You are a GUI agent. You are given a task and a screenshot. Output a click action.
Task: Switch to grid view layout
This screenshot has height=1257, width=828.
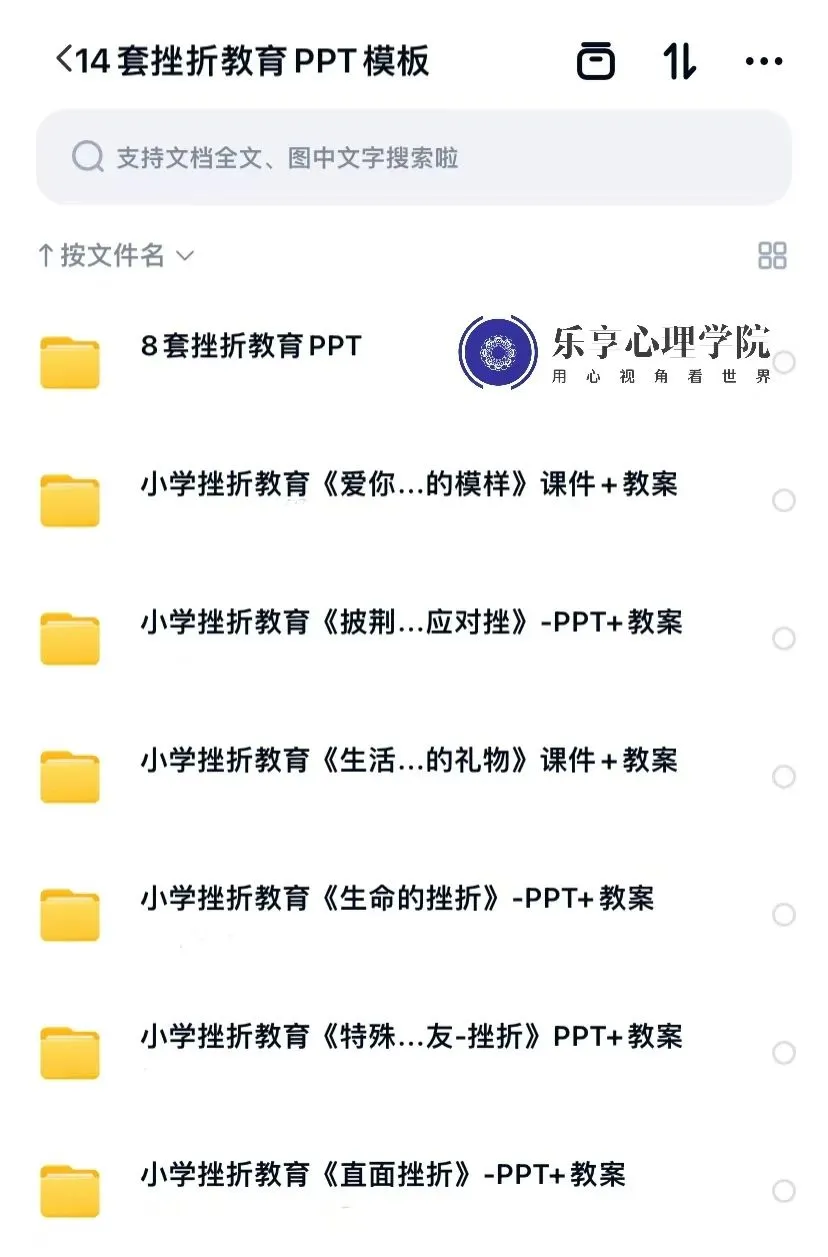click(772, 255)
